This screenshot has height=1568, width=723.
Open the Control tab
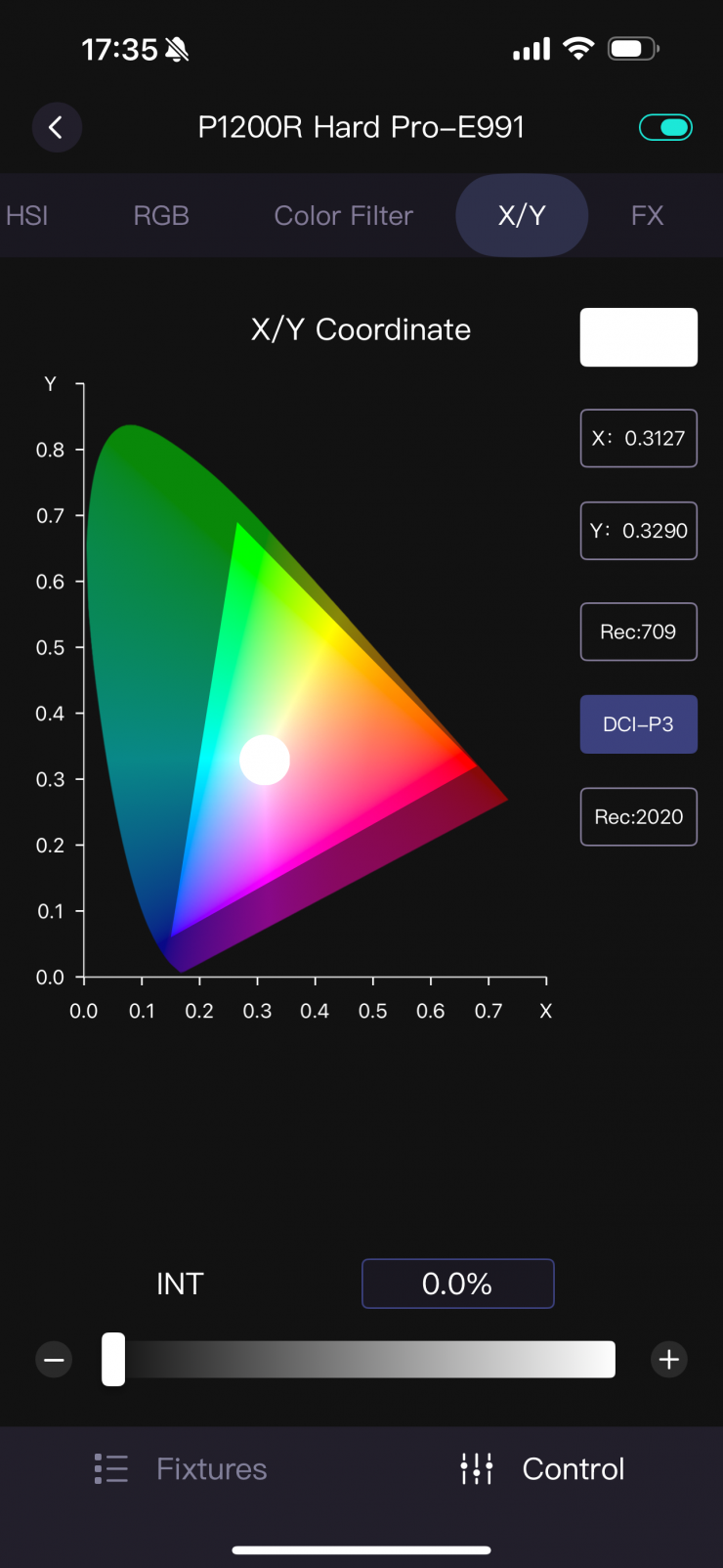pyautogui.click(x=543, y=1468)
